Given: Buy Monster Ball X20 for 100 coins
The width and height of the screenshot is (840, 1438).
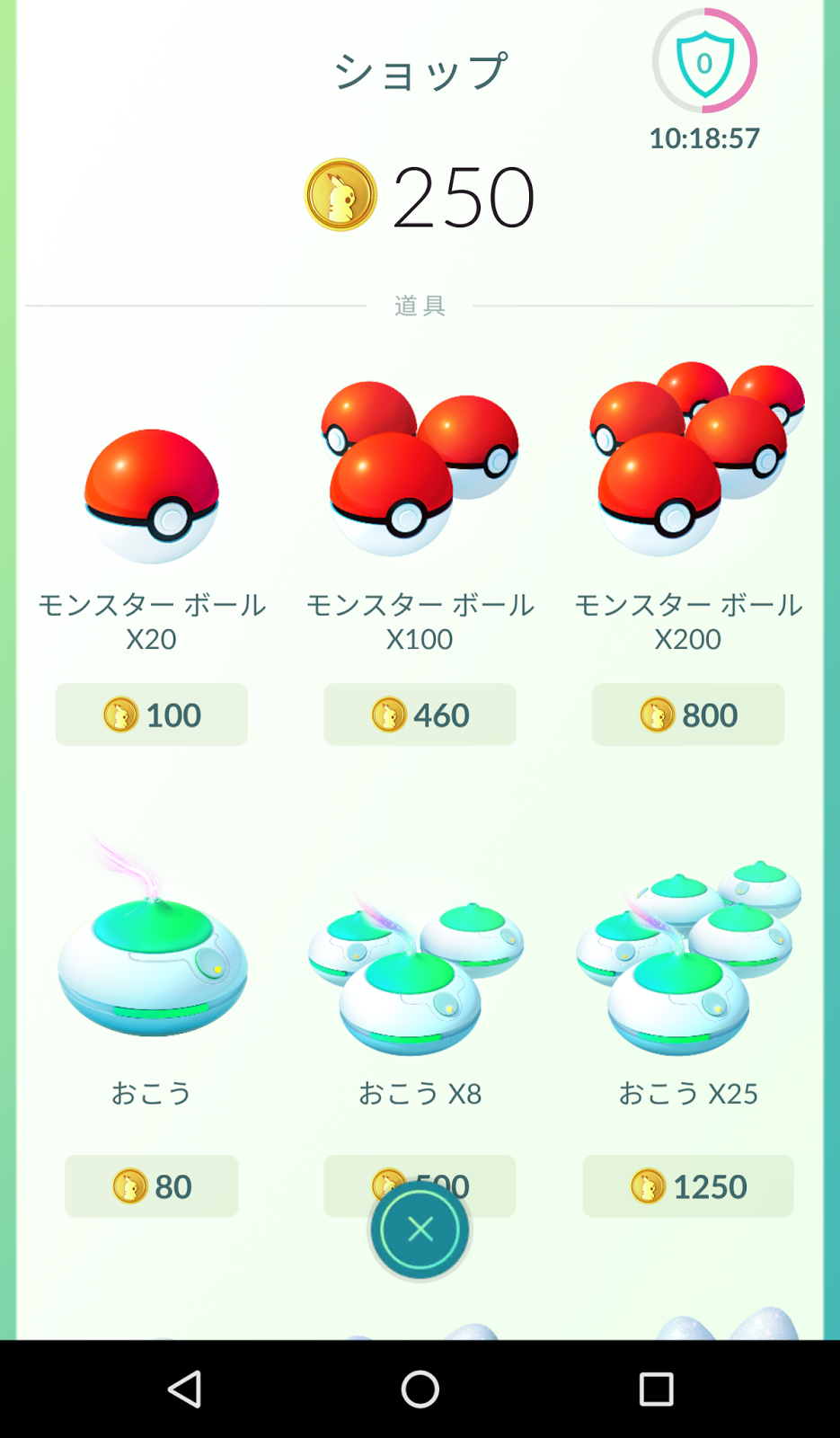Looking at the screenshot, I should [x=151, y=715].
